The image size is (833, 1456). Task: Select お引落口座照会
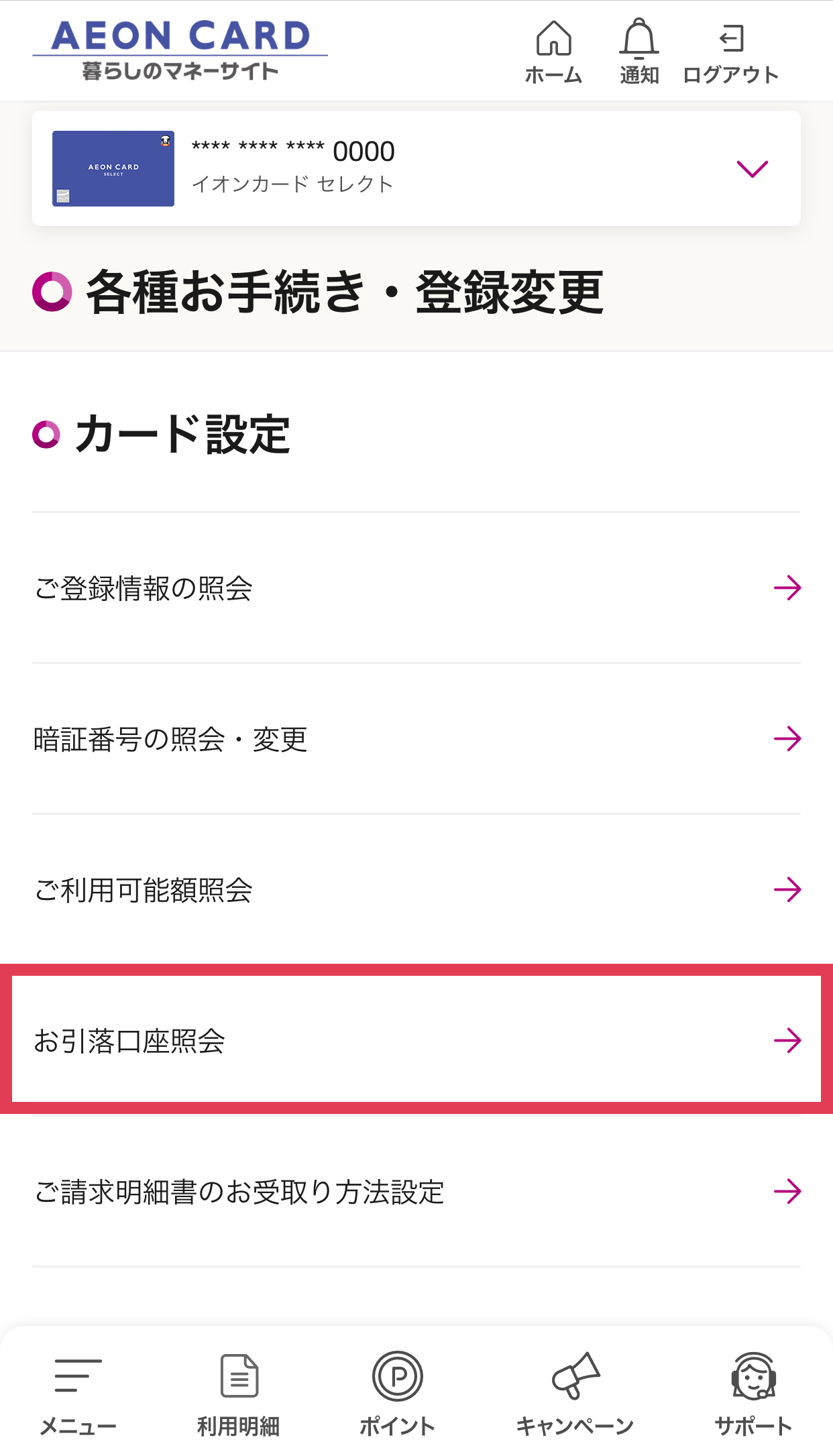point(416,1040)
